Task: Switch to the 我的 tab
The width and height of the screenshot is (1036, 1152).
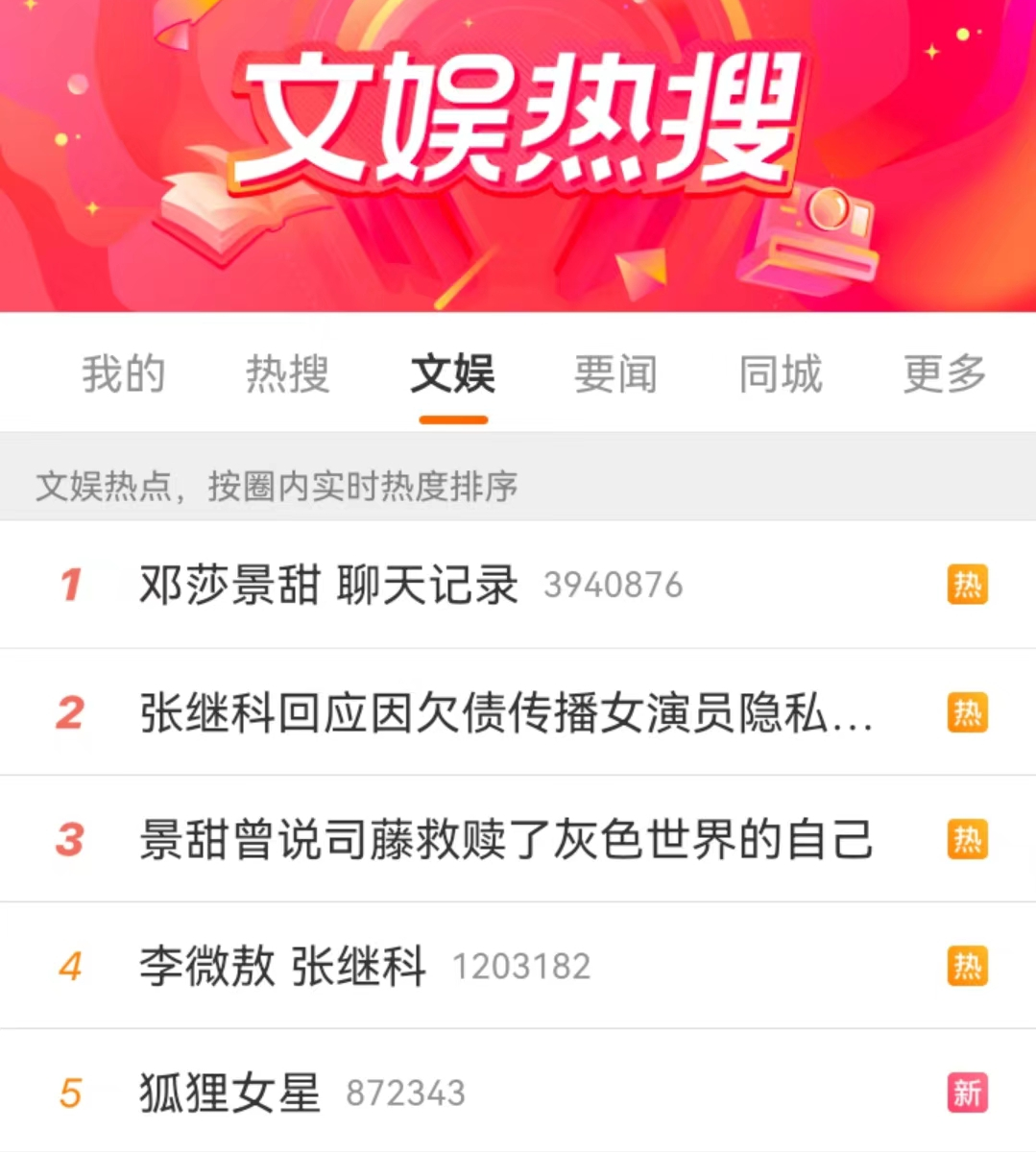Action: 123,373
